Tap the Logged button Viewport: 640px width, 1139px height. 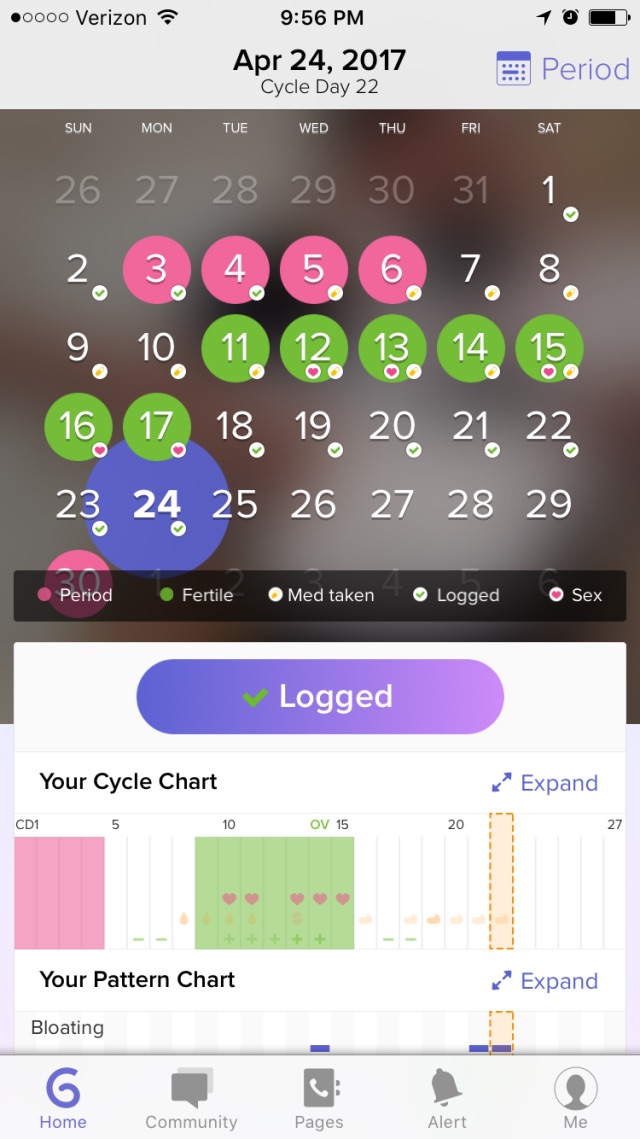pos(320,697)
